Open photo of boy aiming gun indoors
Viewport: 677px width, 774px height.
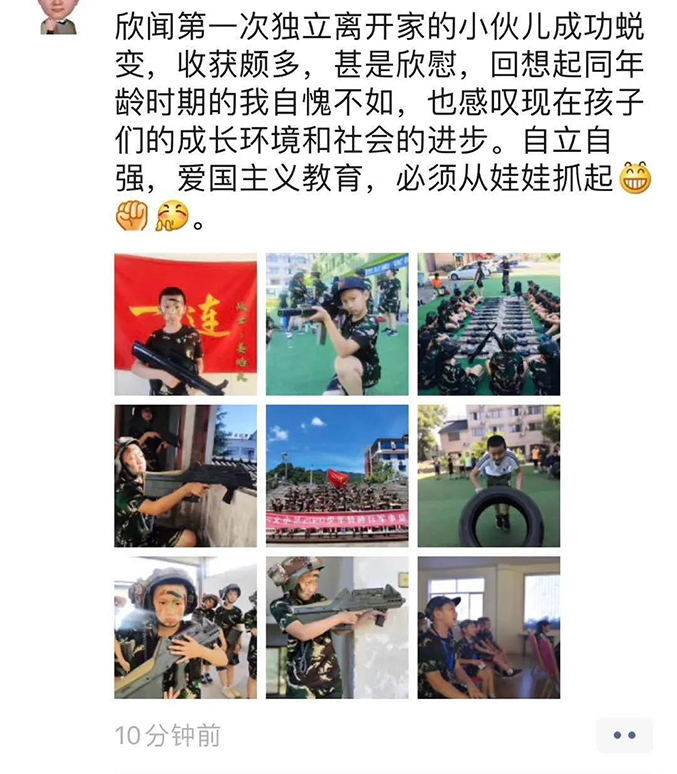tap(337, 627)
